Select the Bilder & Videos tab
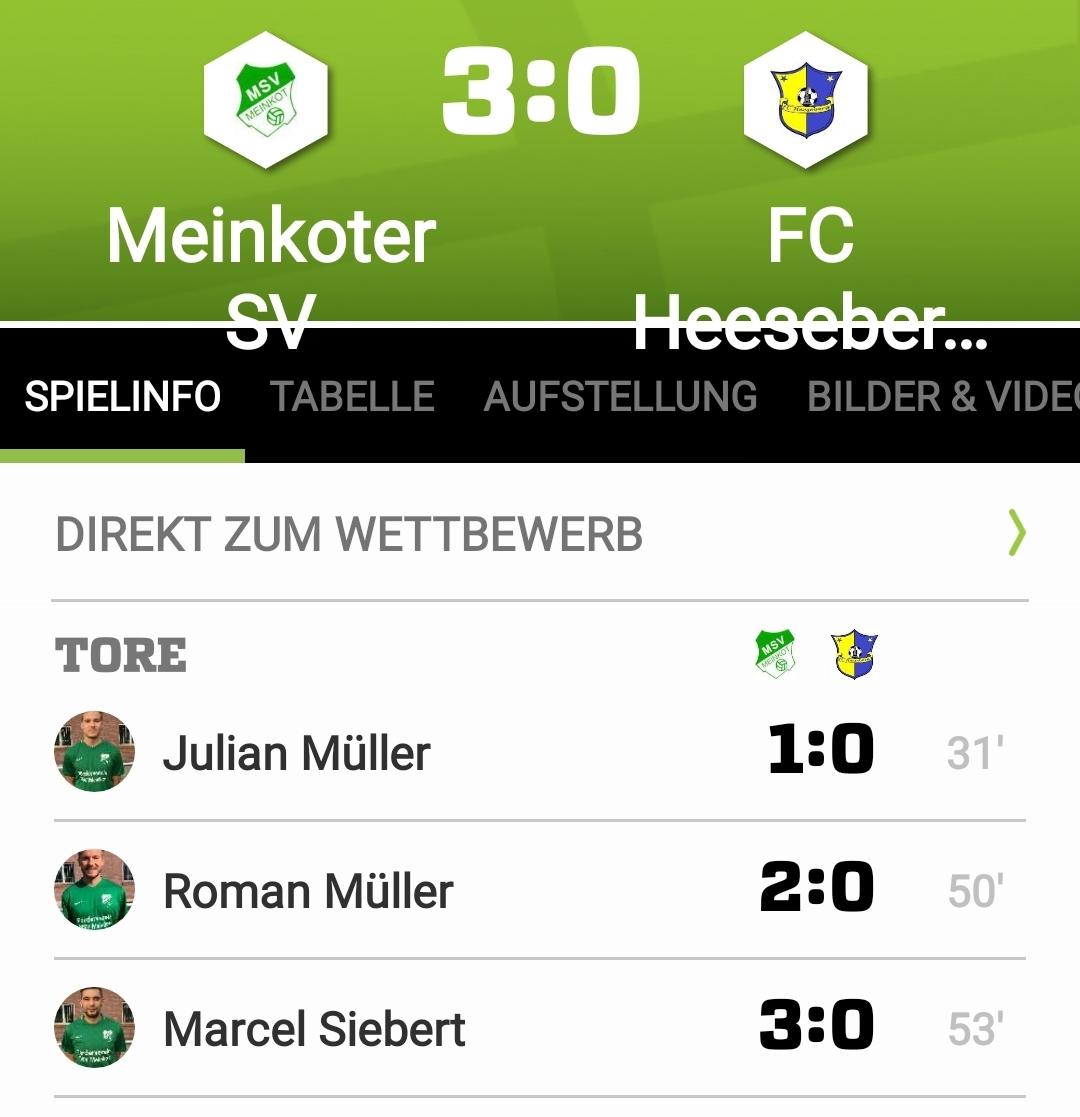The height and width of the screenshot is (1117, 1080). point(942,397)
